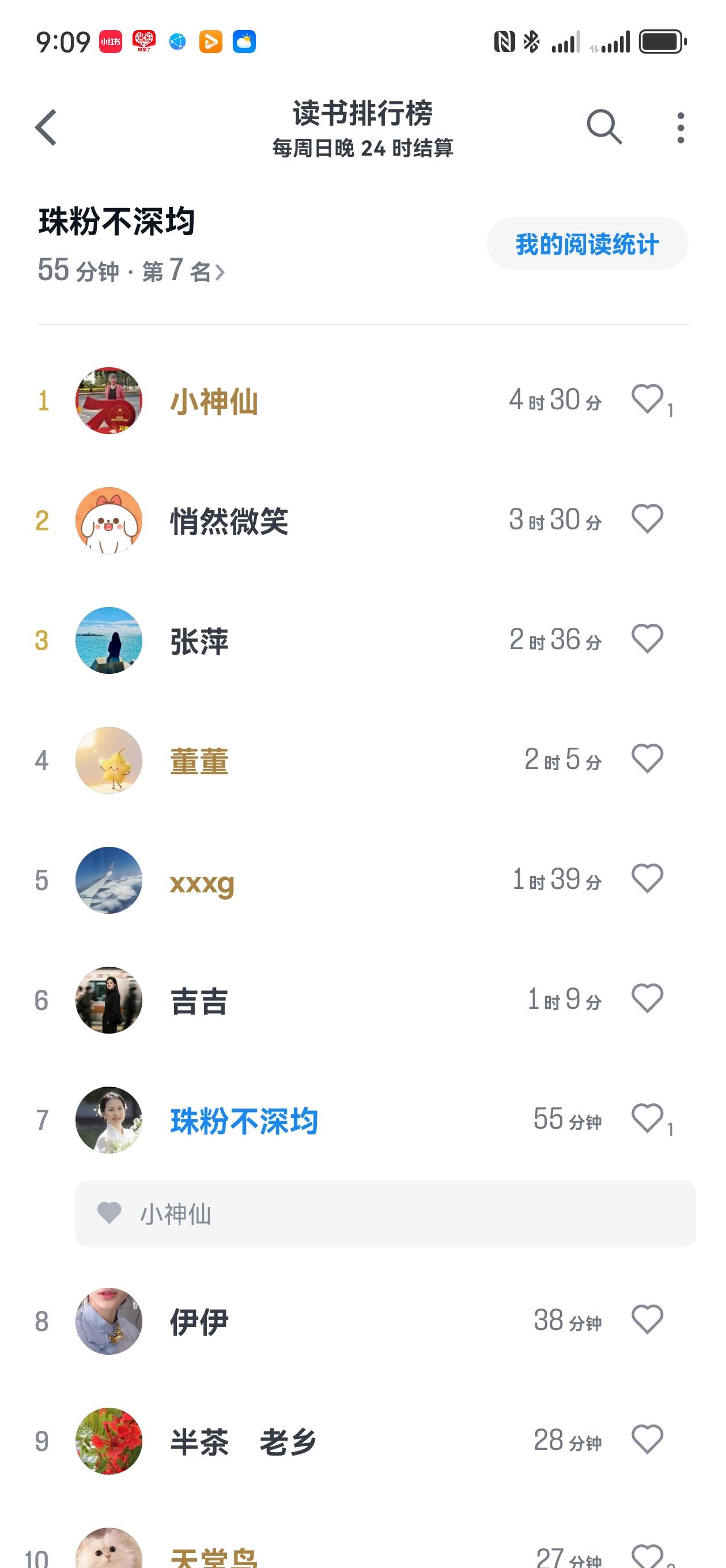The image size is (726, 1568).
Task: View 张萍's reading profile
Action: point(199,641)
